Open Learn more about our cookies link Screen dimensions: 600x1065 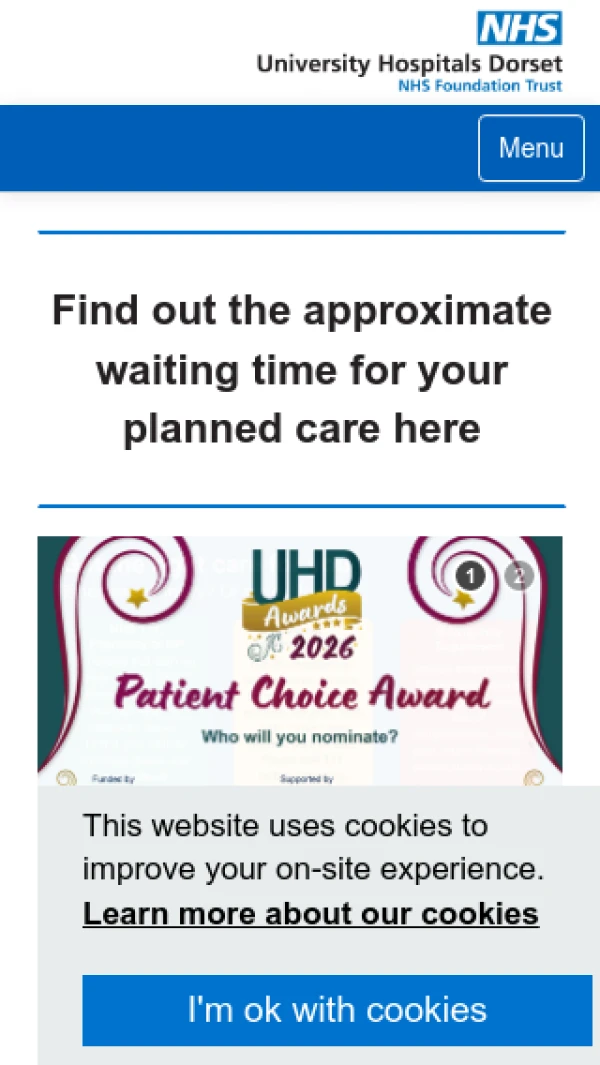pyautogui.click(x=310, y=913)
